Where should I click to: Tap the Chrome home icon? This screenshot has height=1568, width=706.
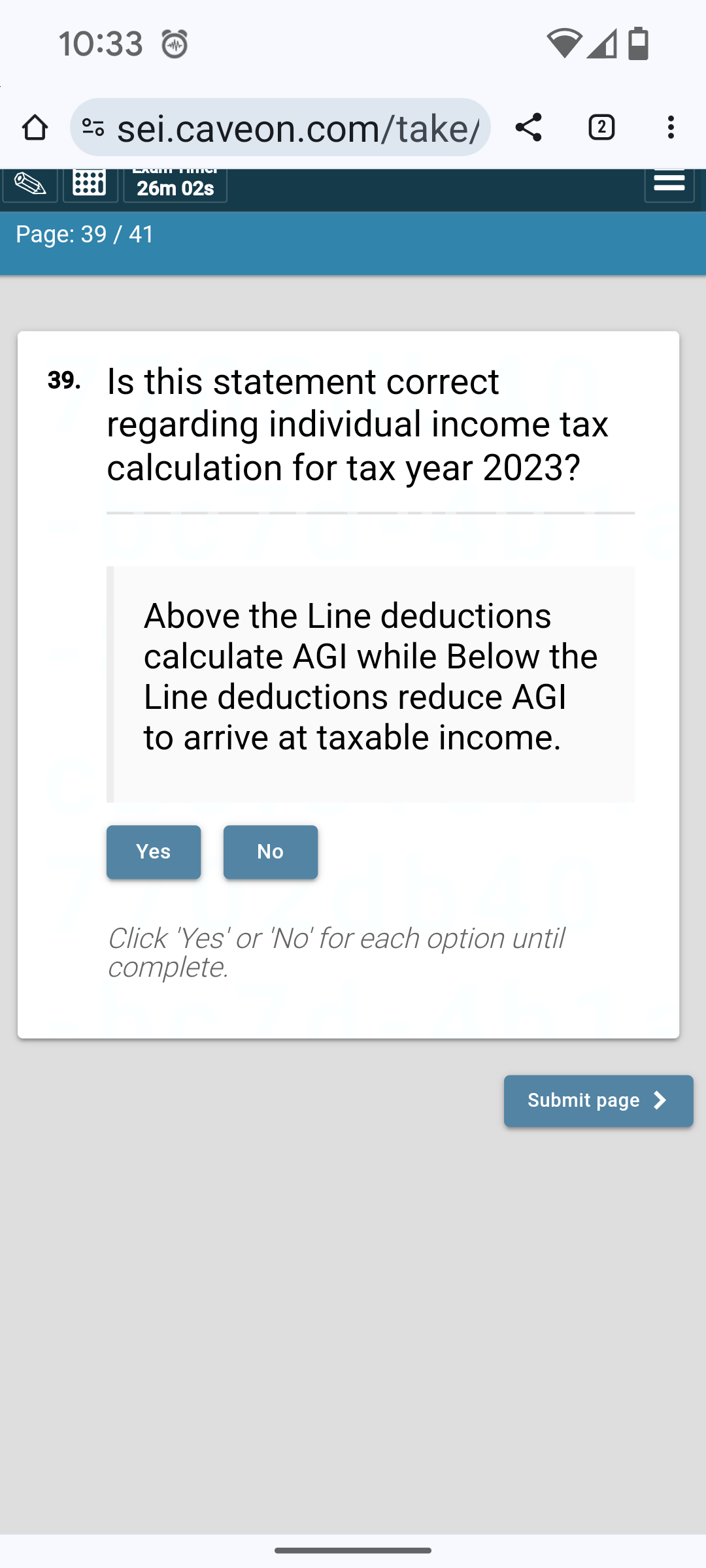(x=36, y=127)
